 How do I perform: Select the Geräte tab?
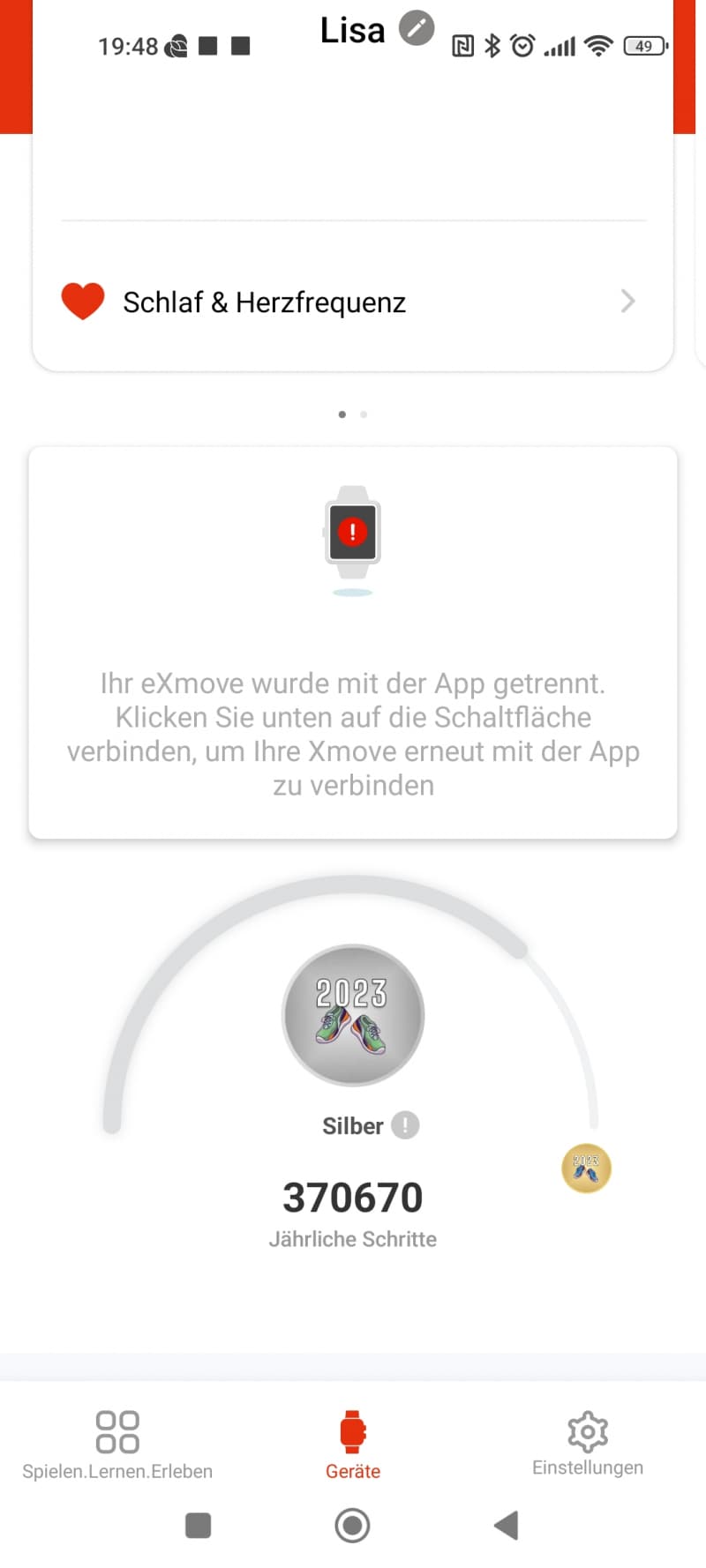353,1445
